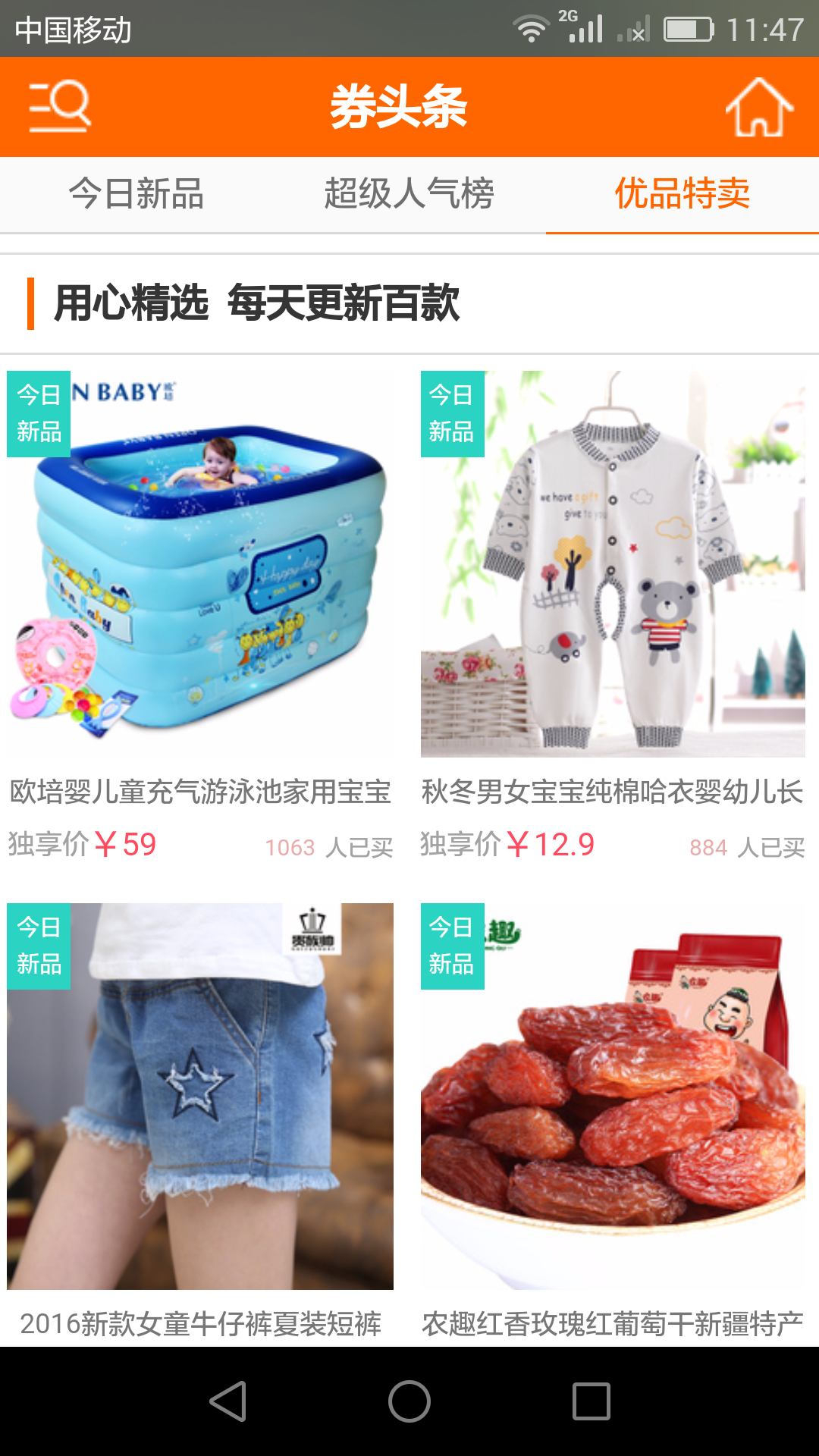The width and height of the screenshot is (819, 1456).
Task: Tap the system back button
Action: tap(227, 1401)
